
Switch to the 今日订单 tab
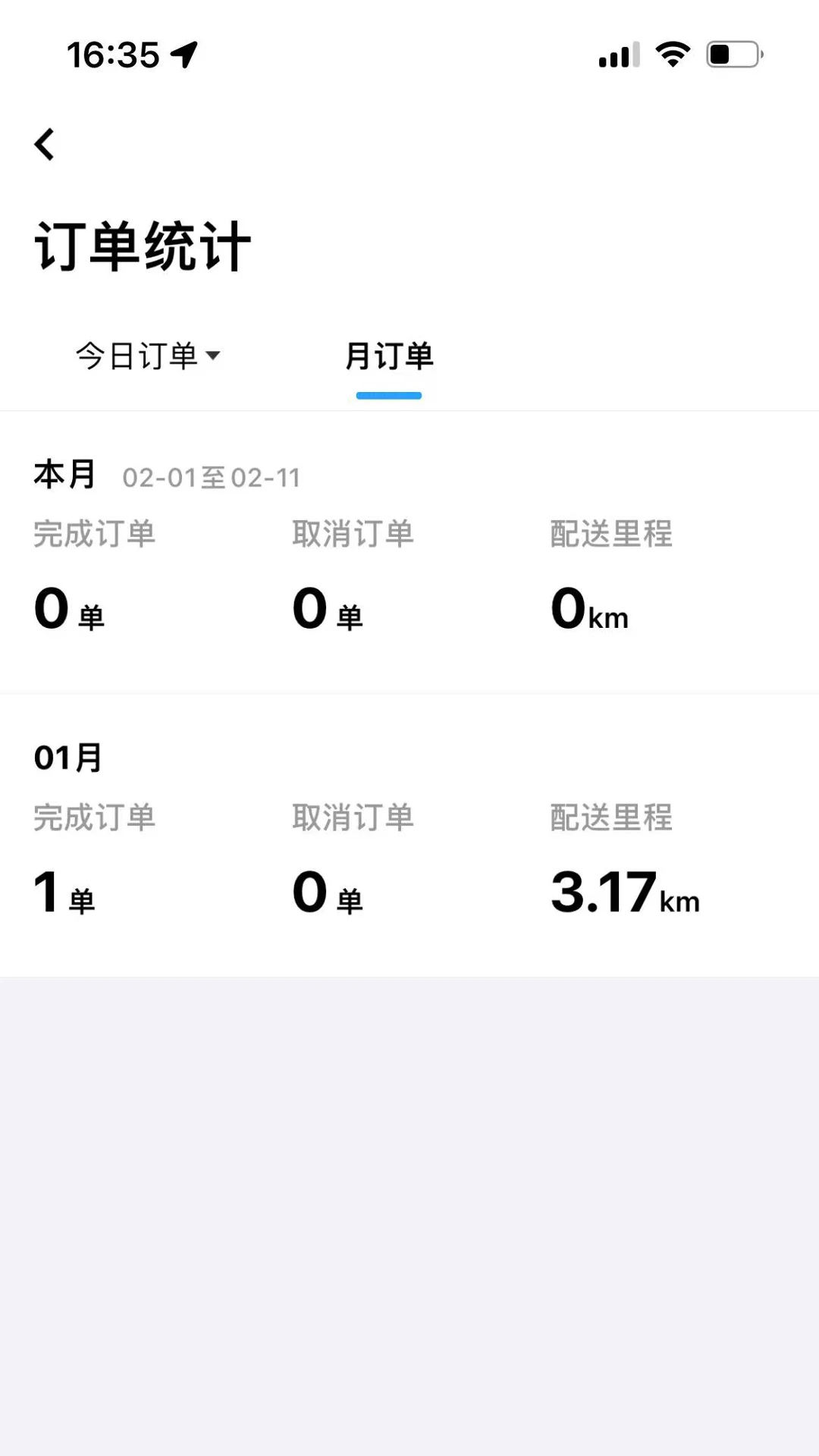click(x=136, y=355)
